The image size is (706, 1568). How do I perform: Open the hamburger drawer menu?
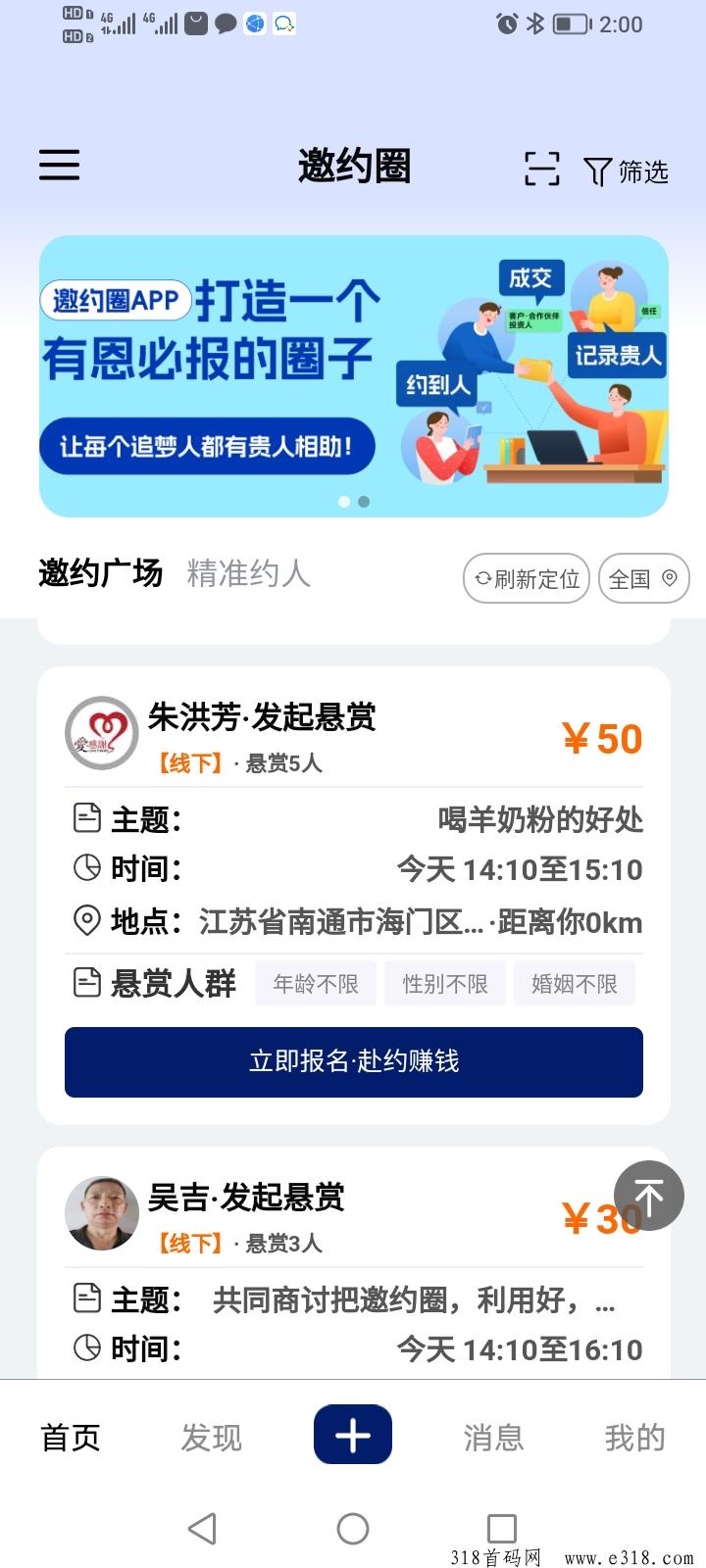(59, 165)
